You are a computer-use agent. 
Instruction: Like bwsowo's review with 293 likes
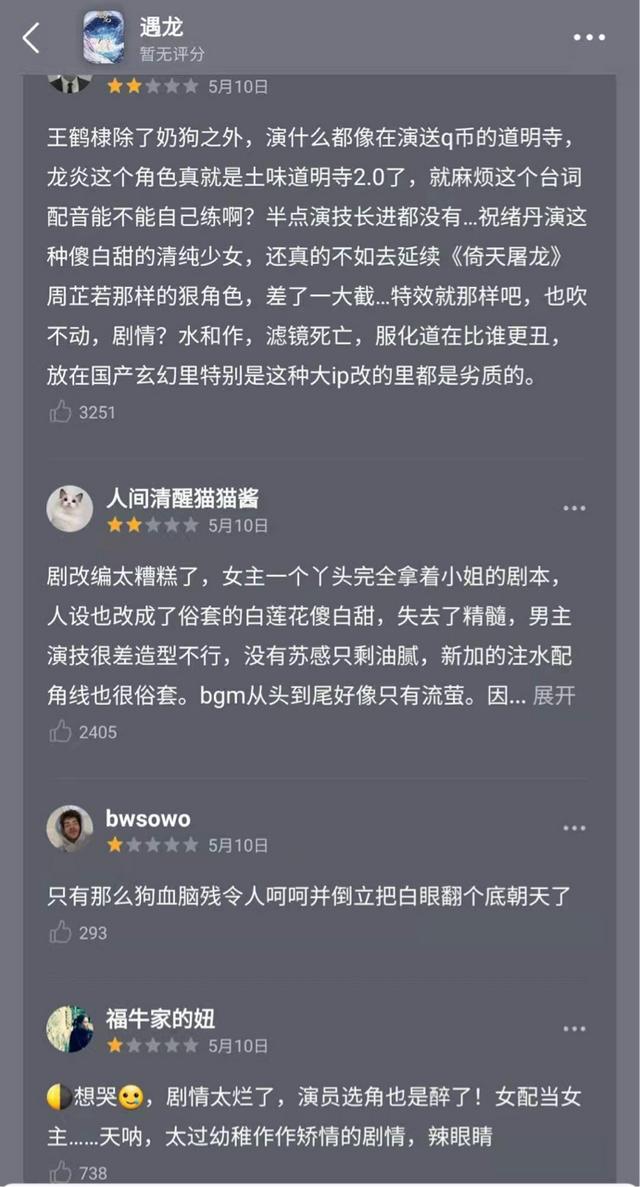61,933
